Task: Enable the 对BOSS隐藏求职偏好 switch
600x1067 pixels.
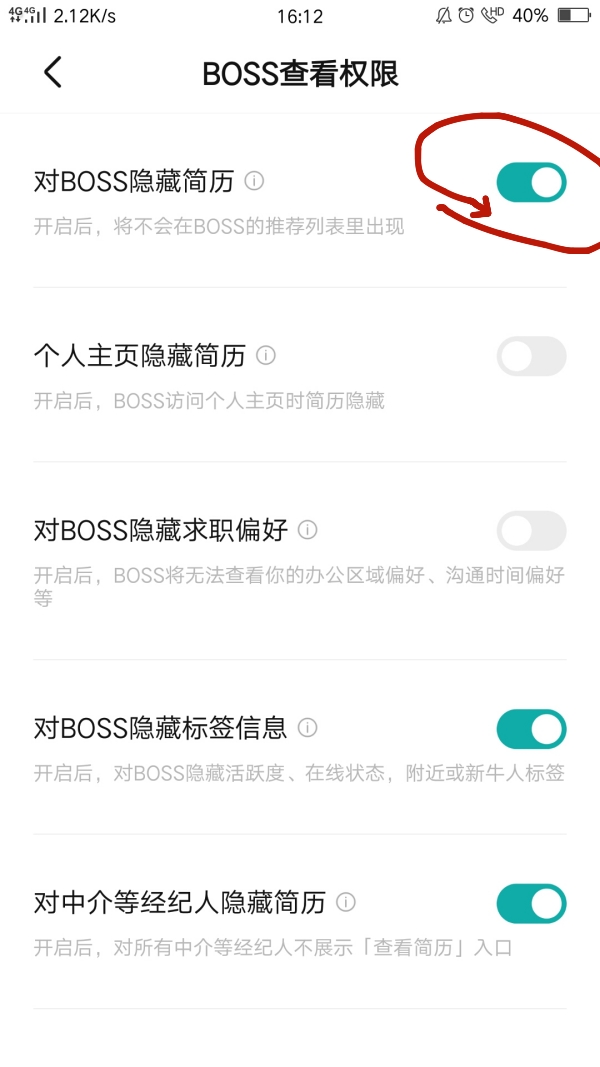Action: tap(531, 531)
